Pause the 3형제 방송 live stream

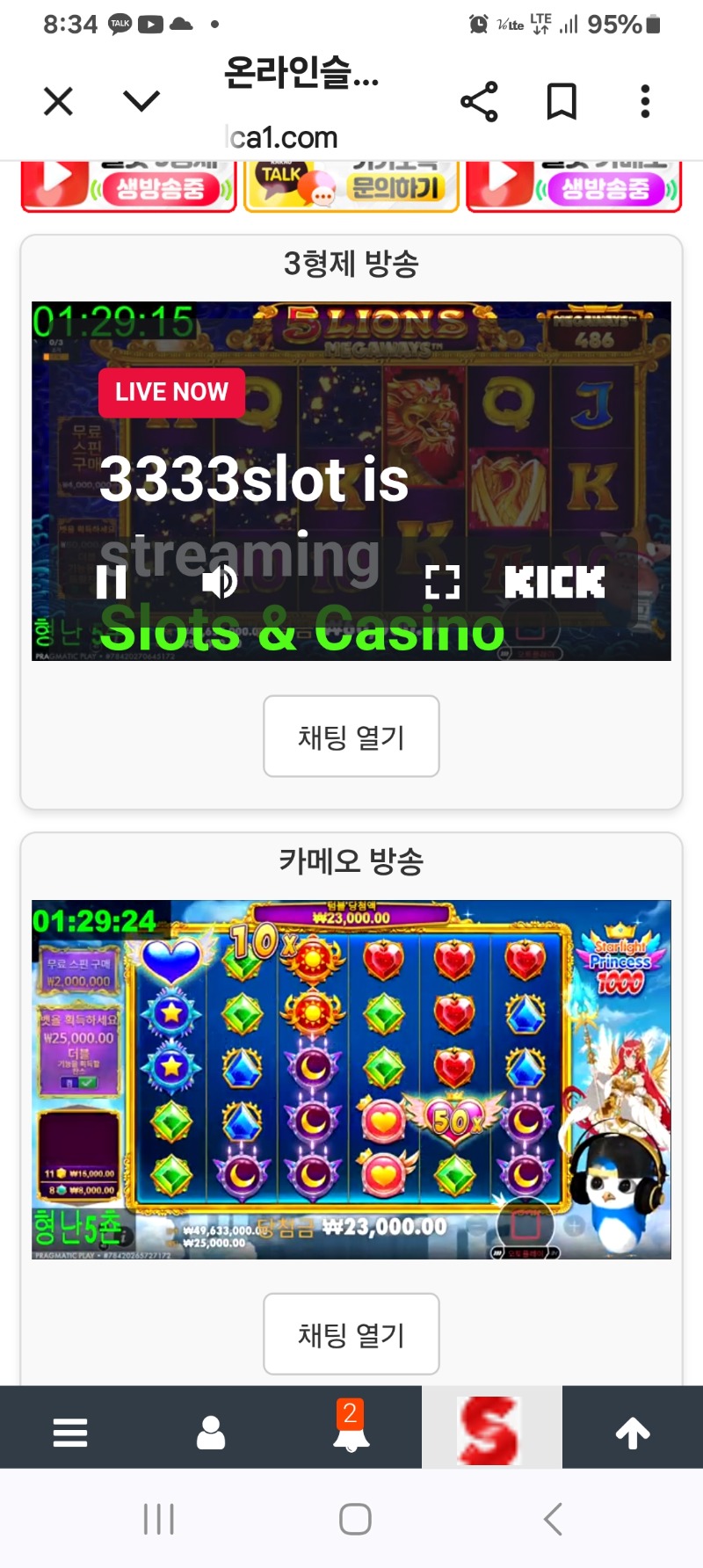click(x=112, y=582)
